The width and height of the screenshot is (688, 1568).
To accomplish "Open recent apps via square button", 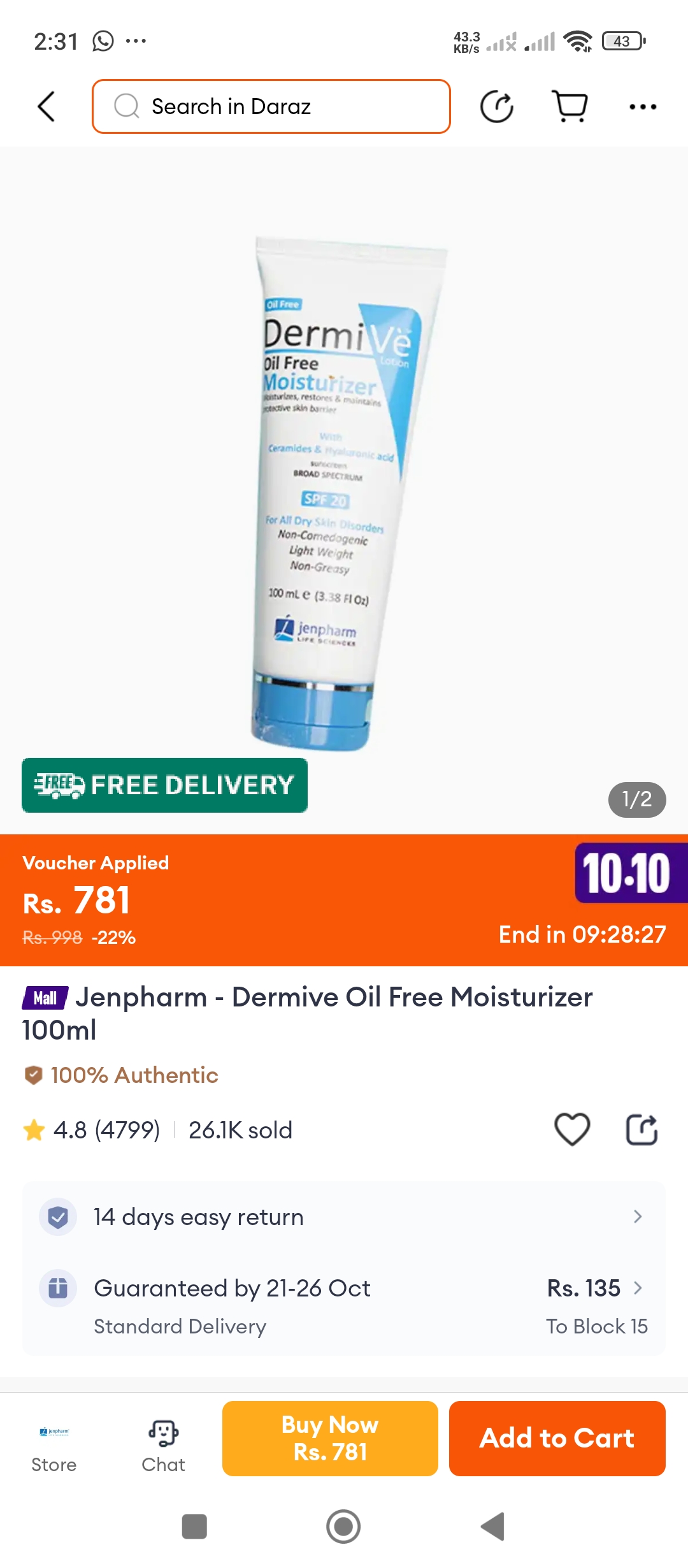I will tap(194, 1527).
